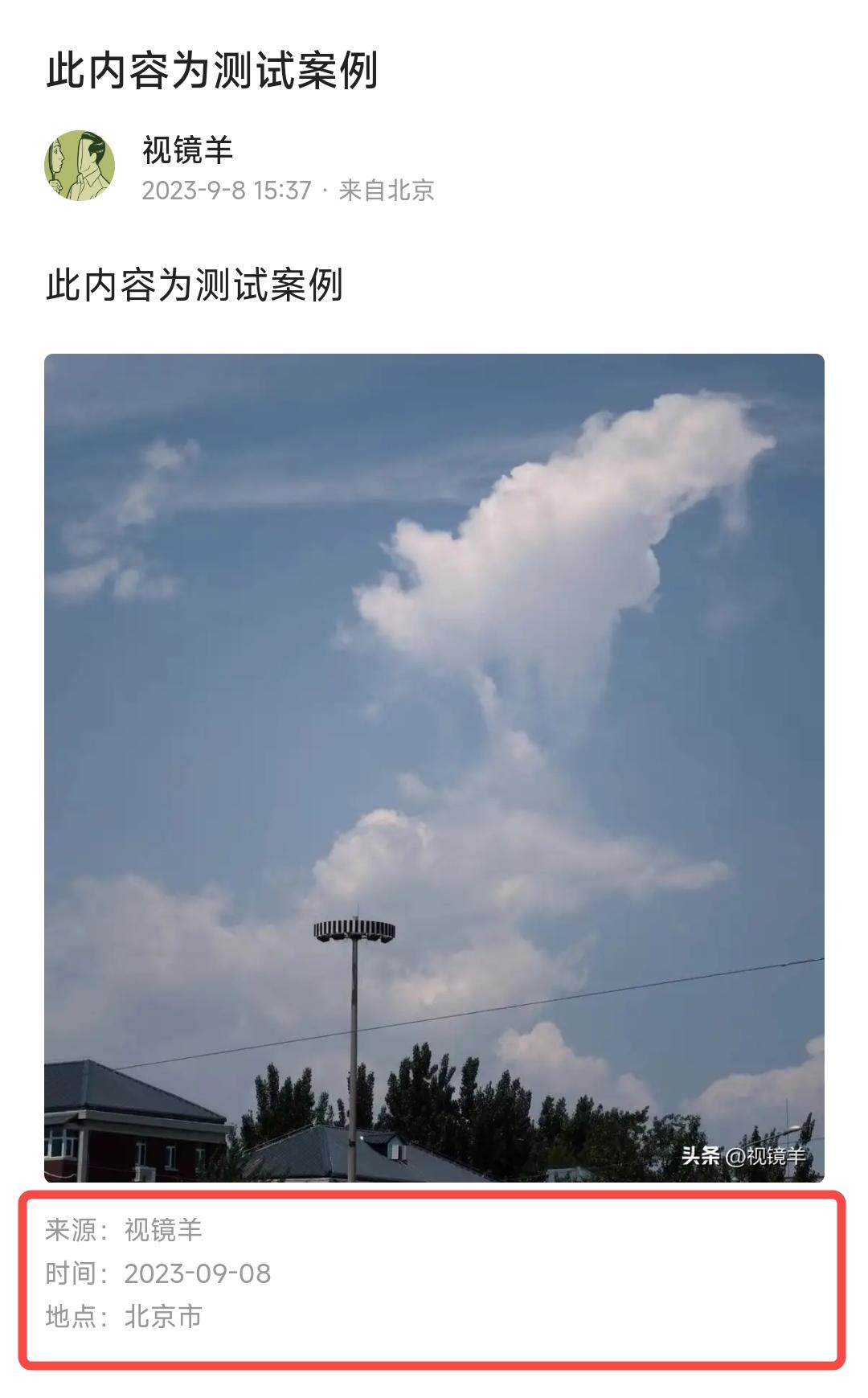Open the cloud photo to view full size
This screenshot has width=868, height=1398.
pyautogui.click(x=434, y=764)
